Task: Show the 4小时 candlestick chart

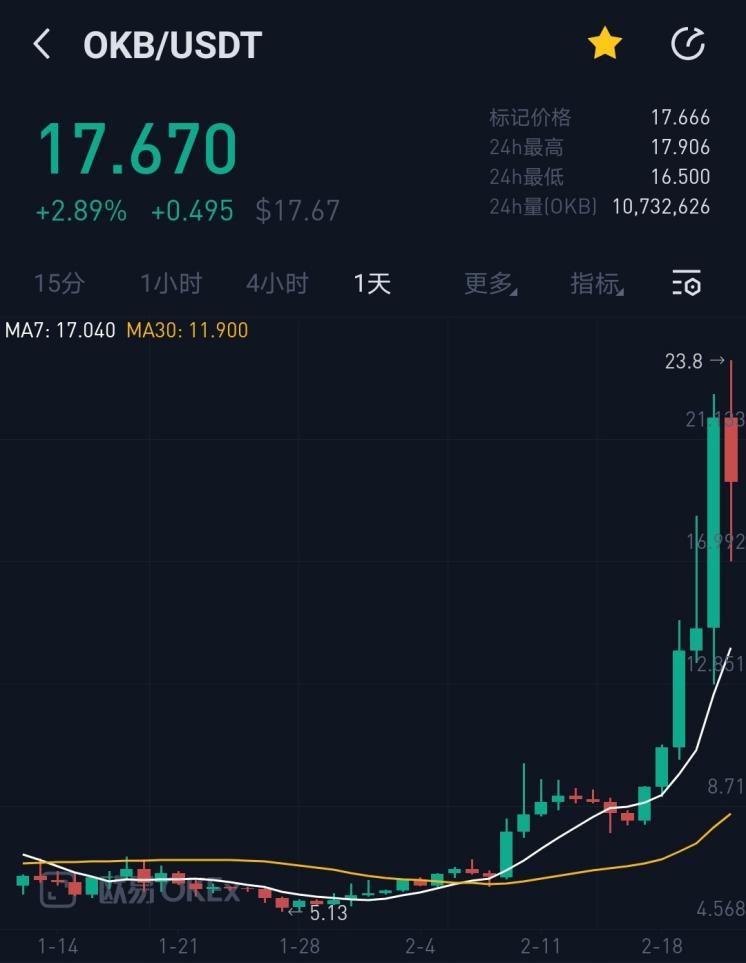Action: [x=277, y=284]
